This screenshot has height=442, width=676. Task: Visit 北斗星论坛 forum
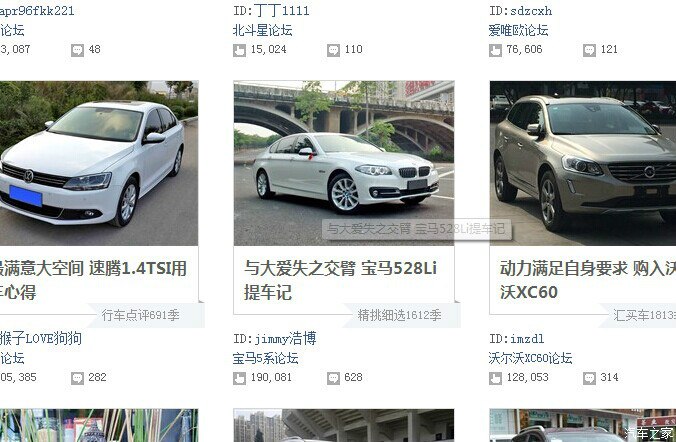tap(262, 30)
